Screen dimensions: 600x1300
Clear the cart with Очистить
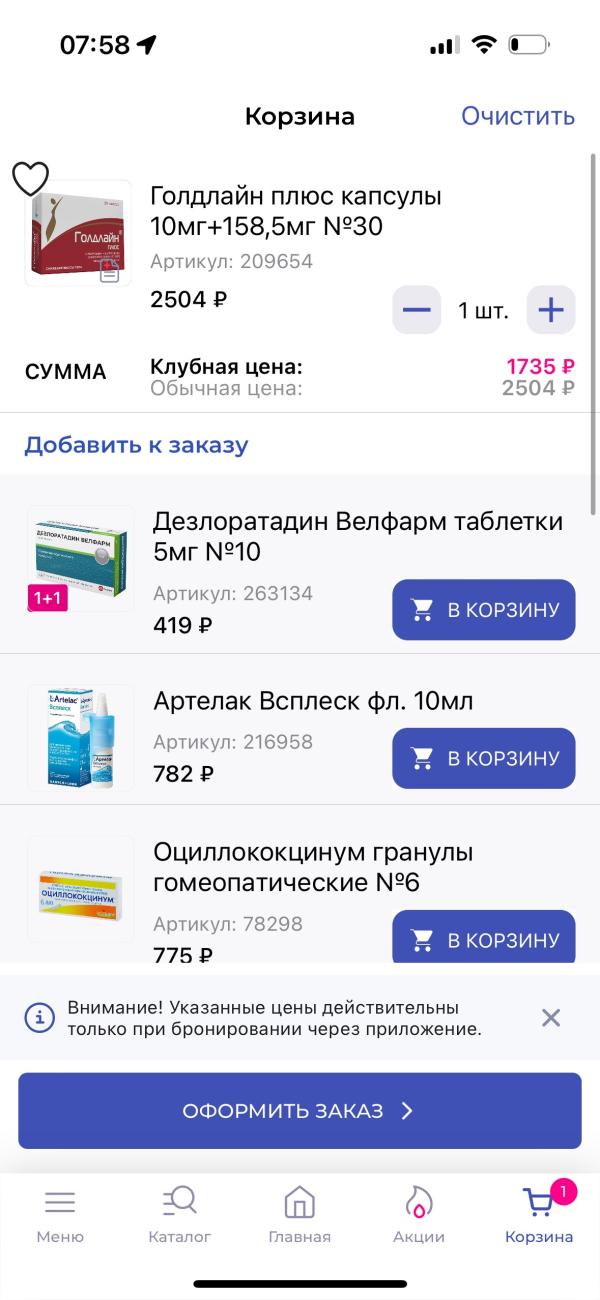[517, 116]
